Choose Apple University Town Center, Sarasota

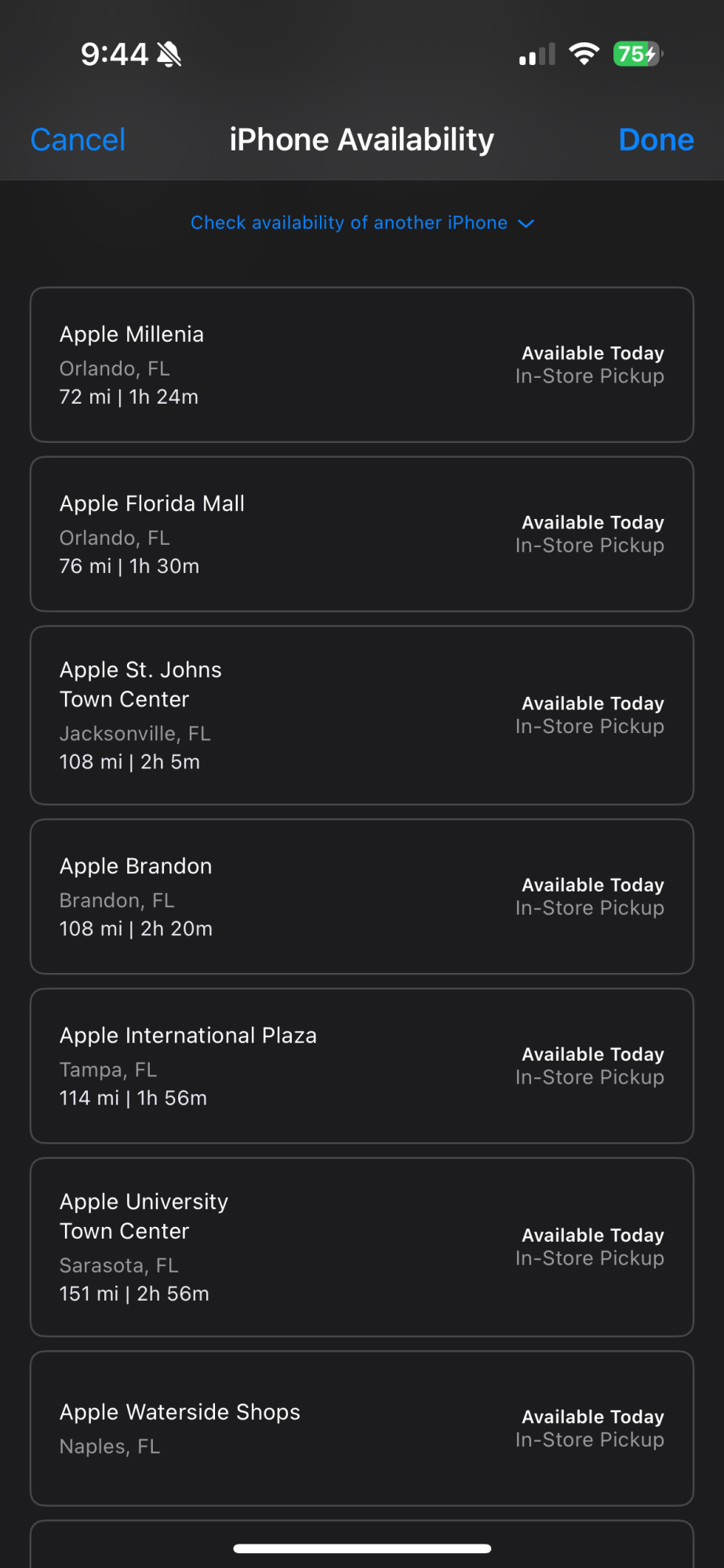tap(362, 1247)
